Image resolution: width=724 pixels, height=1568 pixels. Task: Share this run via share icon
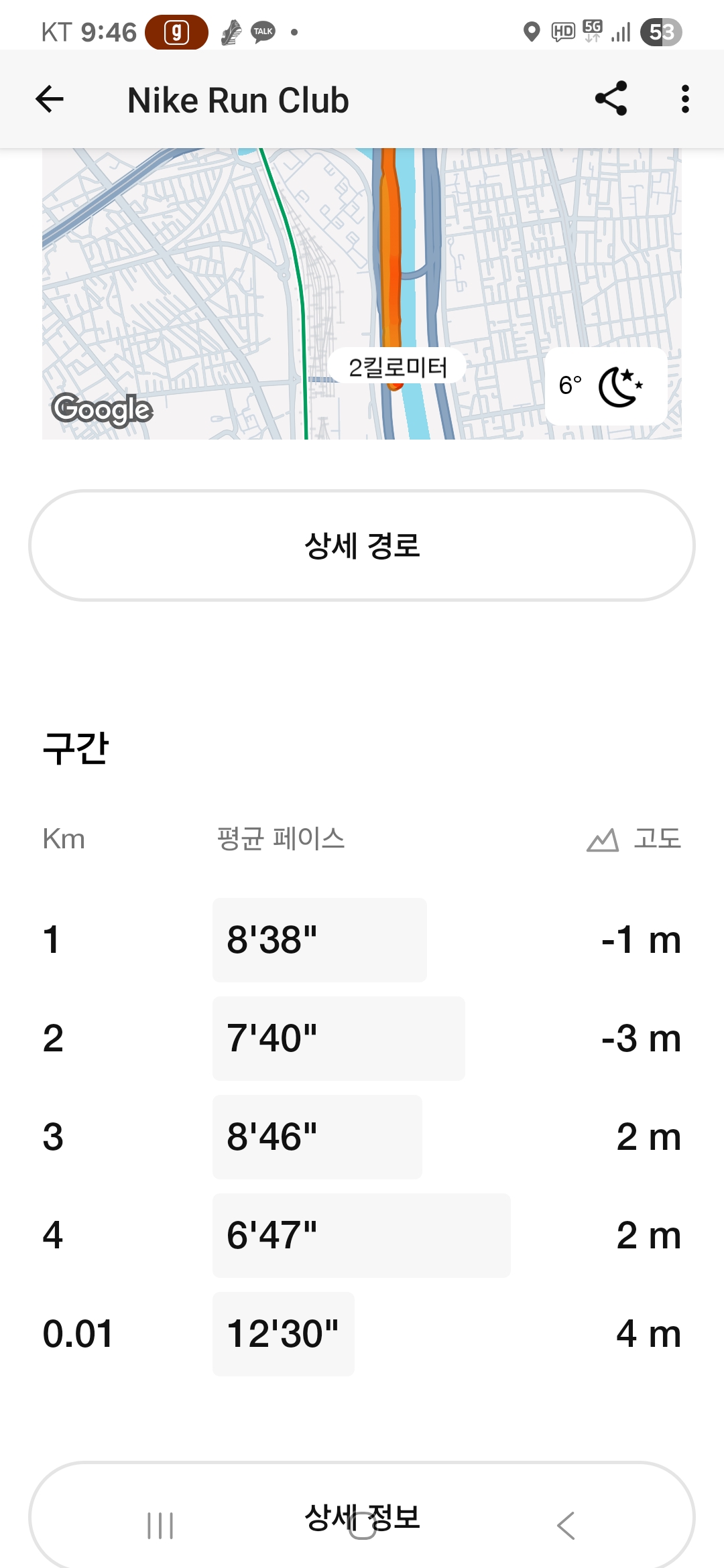pos(611,99)
